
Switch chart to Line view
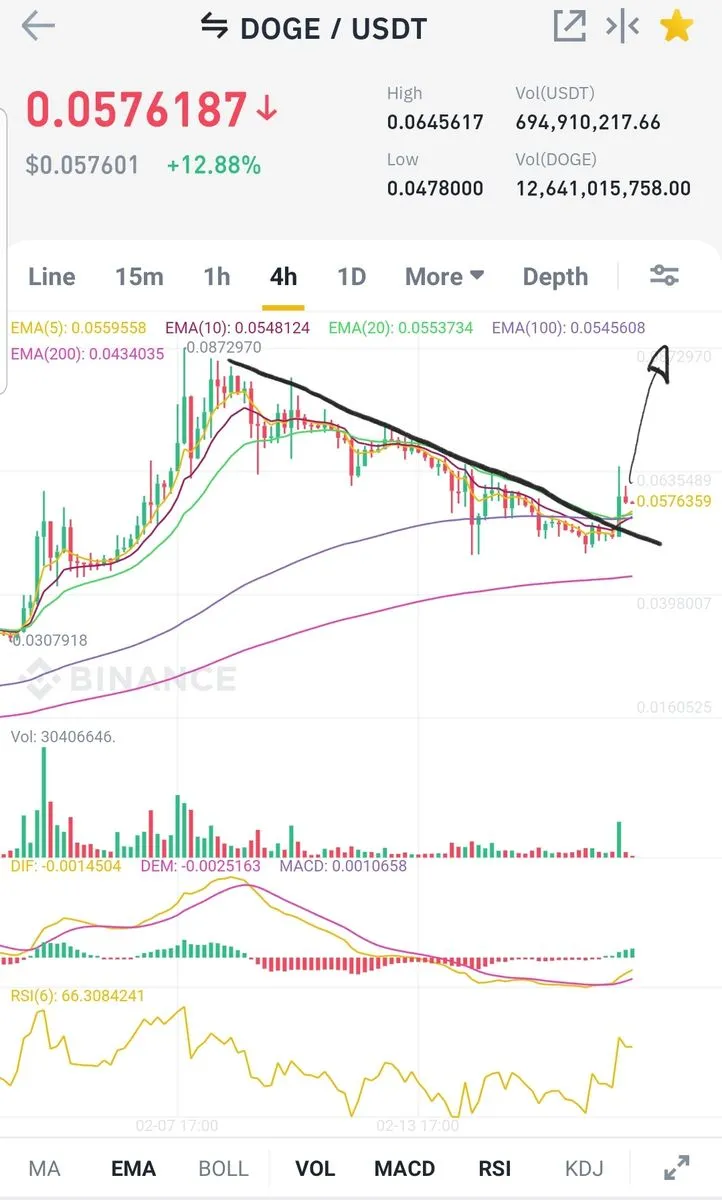[x=52, y=277]
